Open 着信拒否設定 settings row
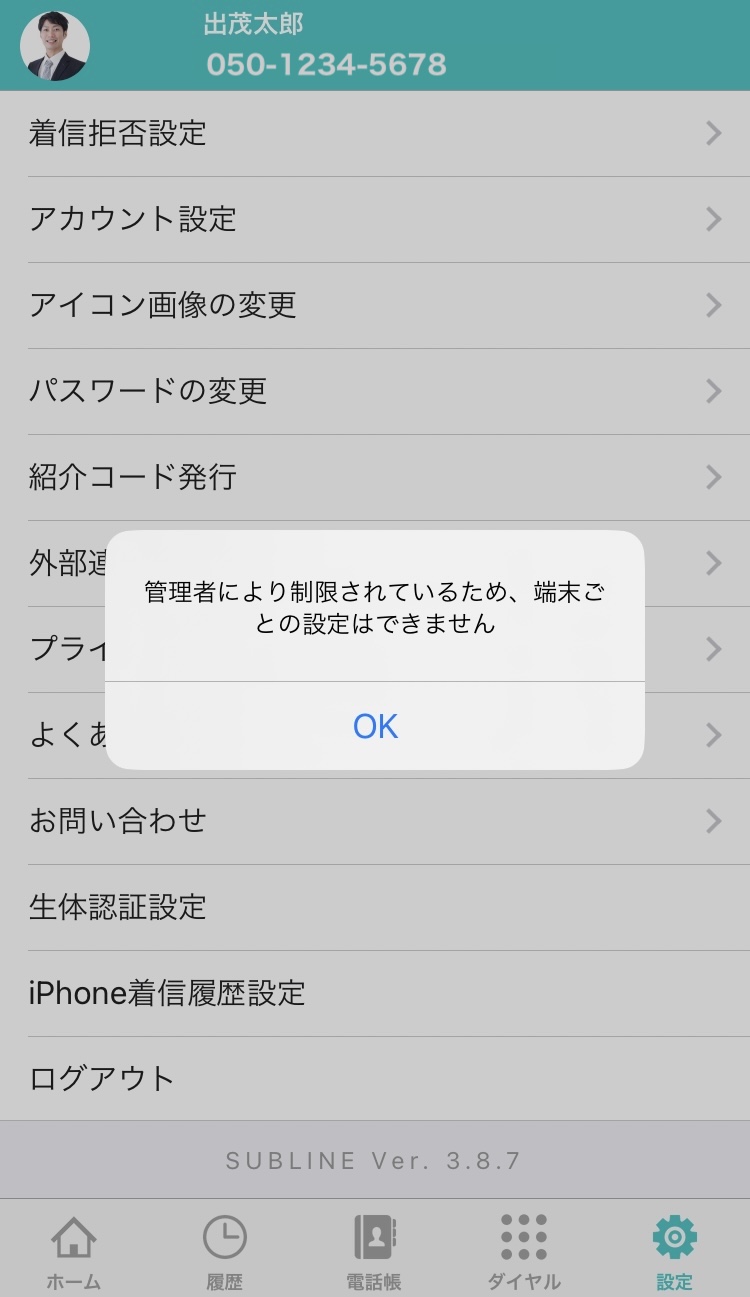Image resolution: width=750 pixels, height=1297 pixels. point(375,133)
